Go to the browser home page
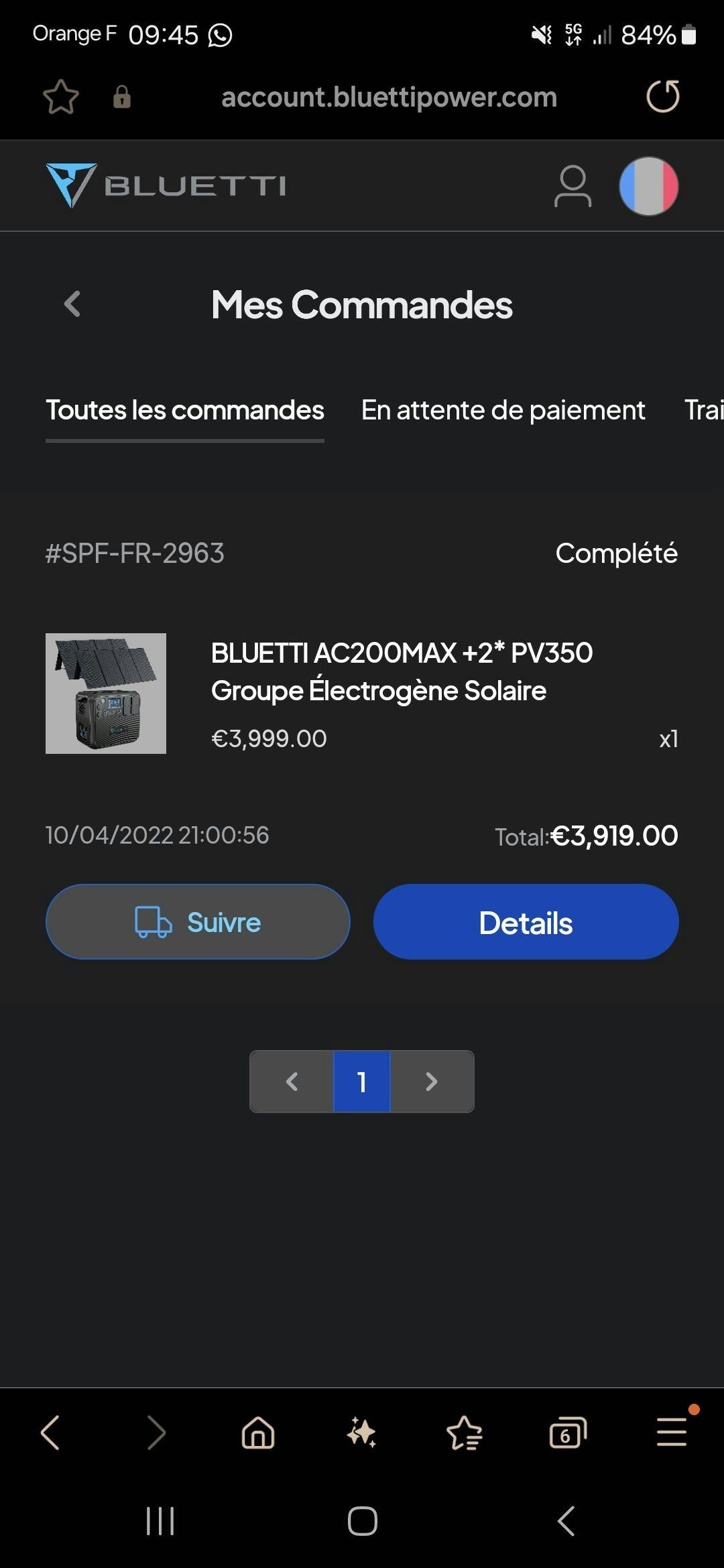Image resolution: width=724 pixels, height=1568 pixels. (x=258, y=1433)
